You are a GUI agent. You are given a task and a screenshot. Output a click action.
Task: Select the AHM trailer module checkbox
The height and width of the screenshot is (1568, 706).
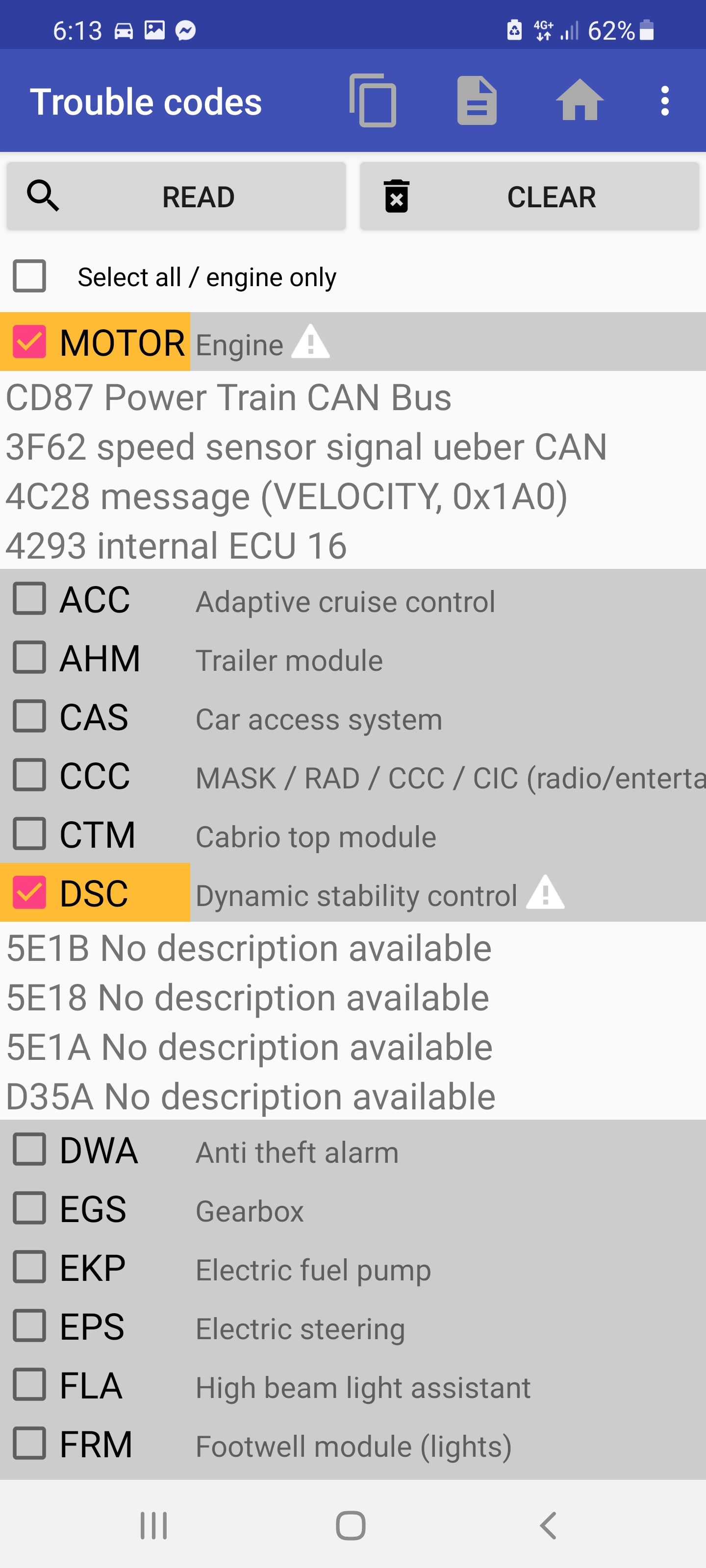[30, 658]
